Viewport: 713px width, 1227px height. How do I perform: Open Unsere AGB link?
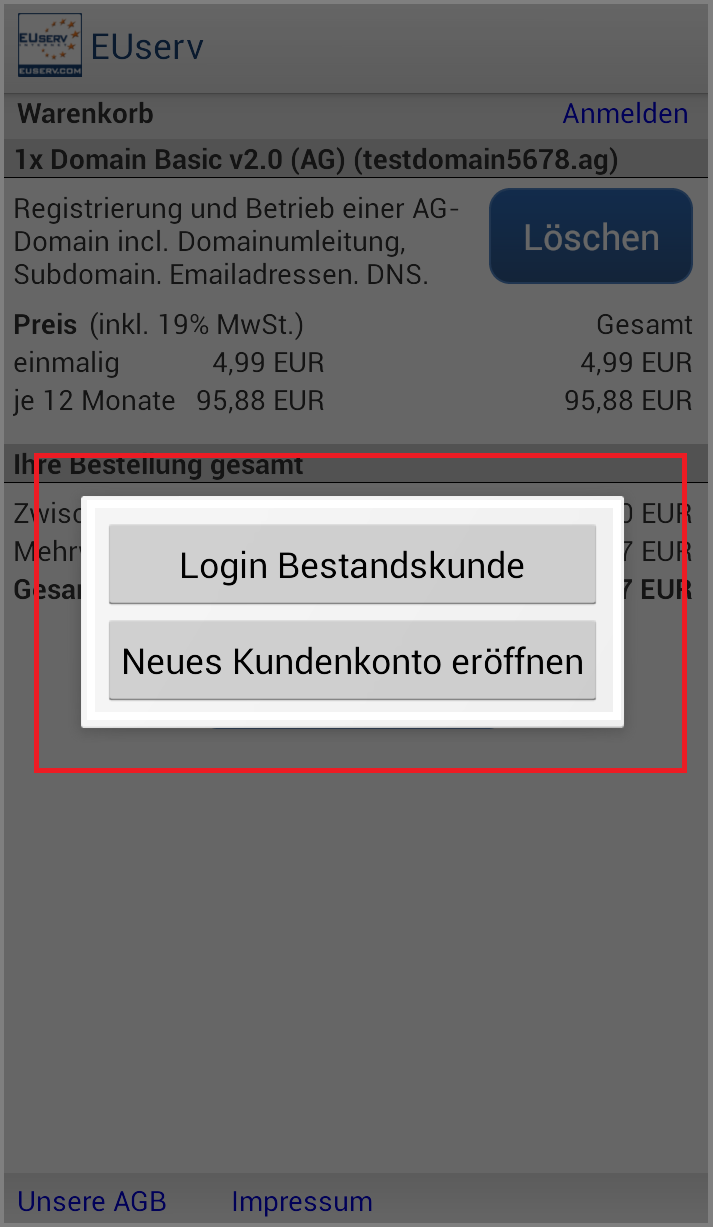[x=92, y=1201]
